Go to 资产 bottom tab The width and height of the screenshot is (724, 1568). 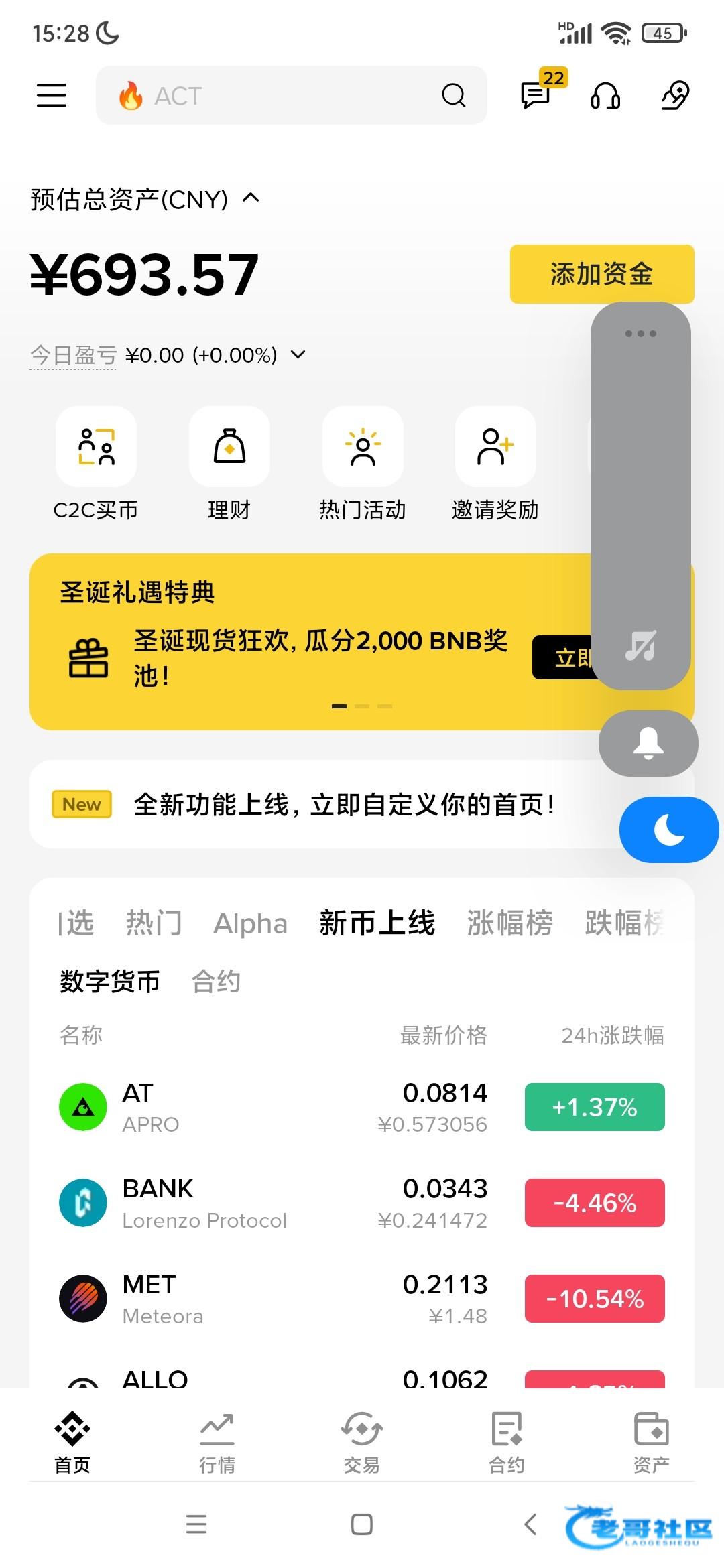point(651,1441)
